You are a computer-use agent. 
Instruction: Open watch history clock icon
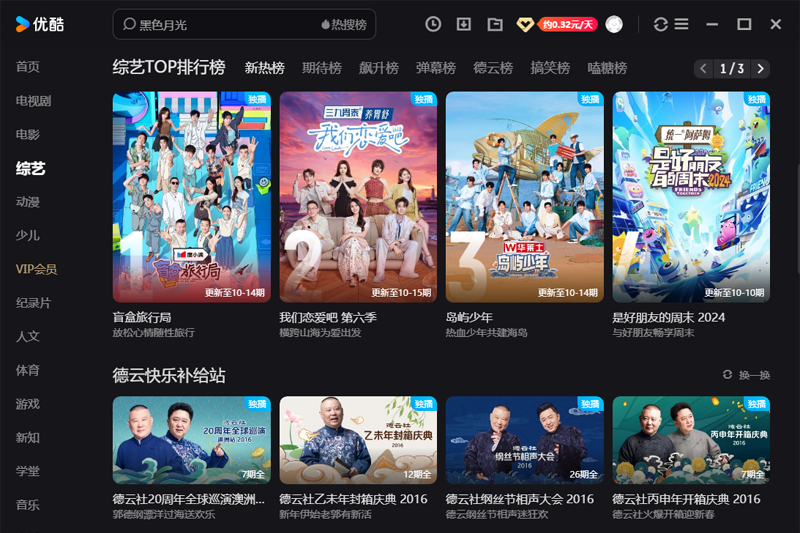coord(433,24)
